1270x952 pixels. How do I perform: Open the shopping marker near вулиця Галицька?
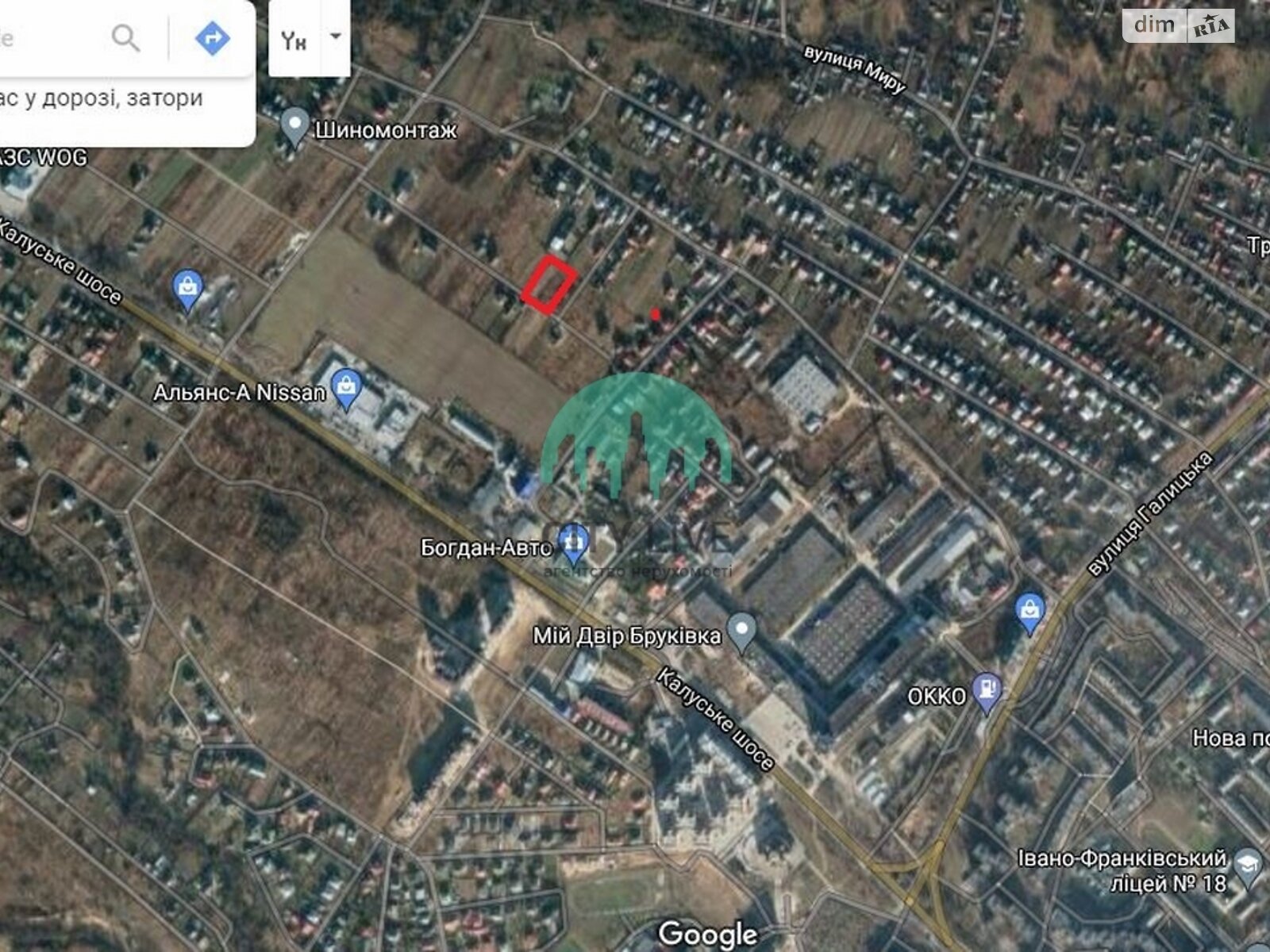1029,612
